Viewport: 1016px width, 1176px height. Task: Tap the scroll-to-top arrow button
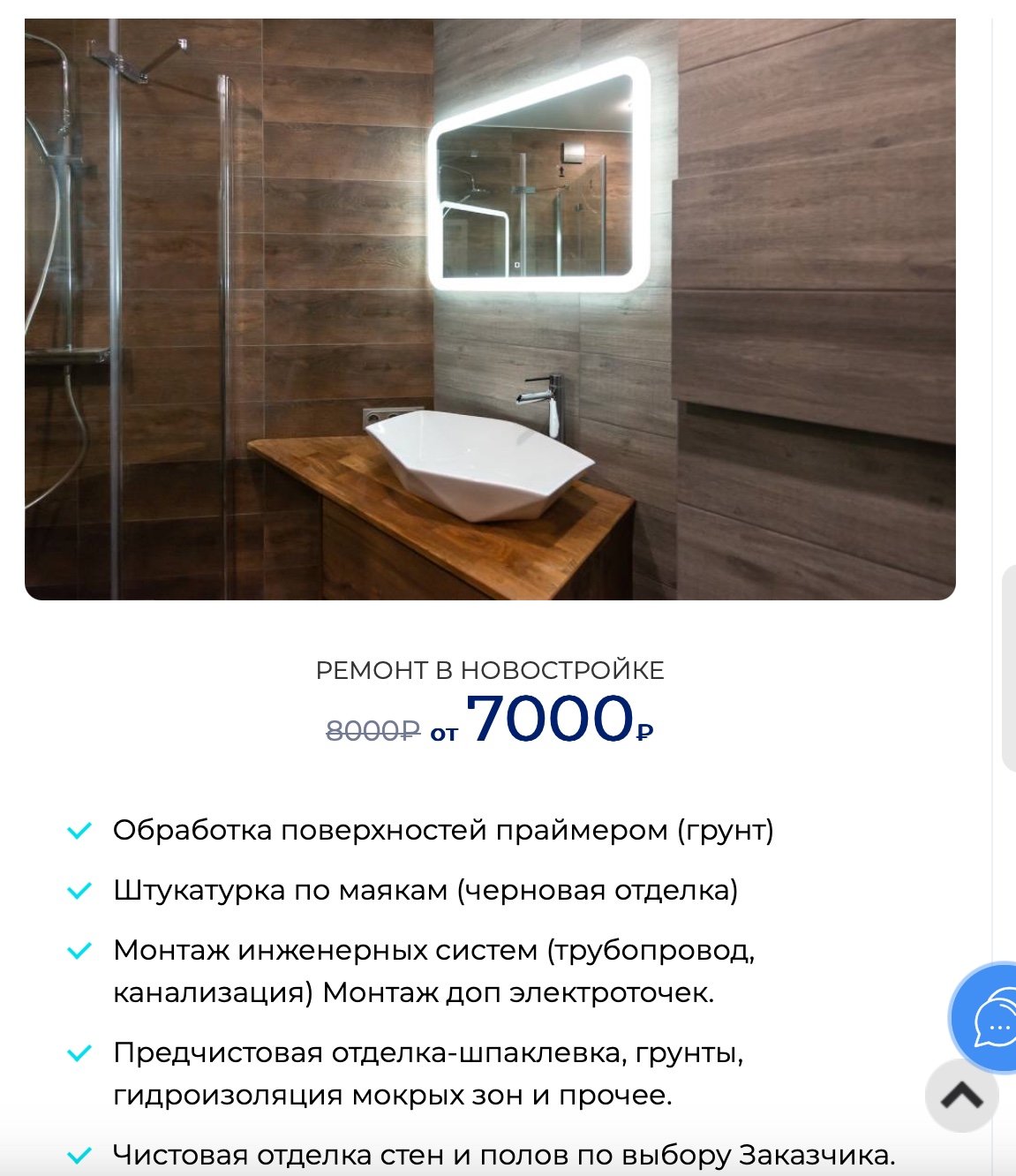pos(961,1095)
